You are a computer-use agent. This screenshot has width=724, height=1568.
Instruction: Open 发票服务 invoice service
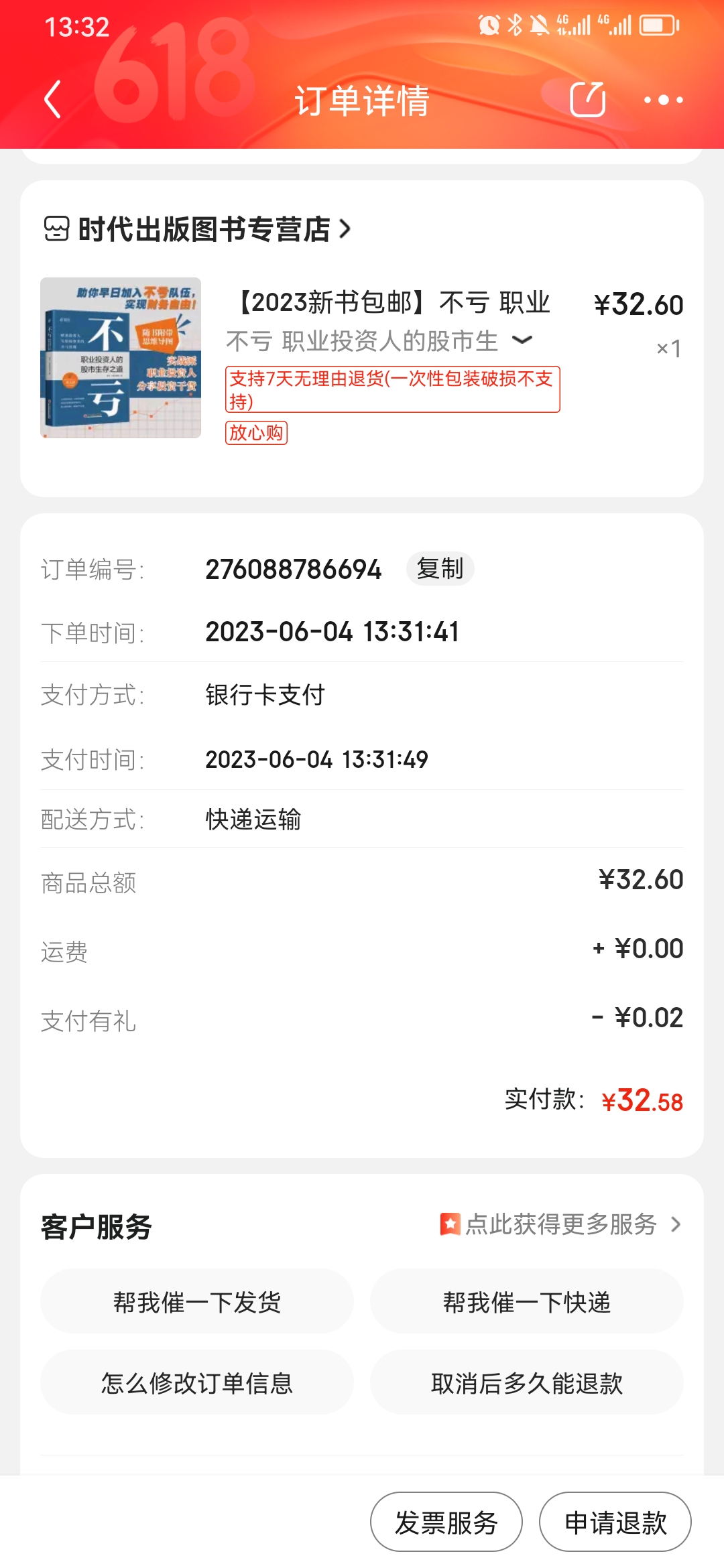click(446, 1522)
